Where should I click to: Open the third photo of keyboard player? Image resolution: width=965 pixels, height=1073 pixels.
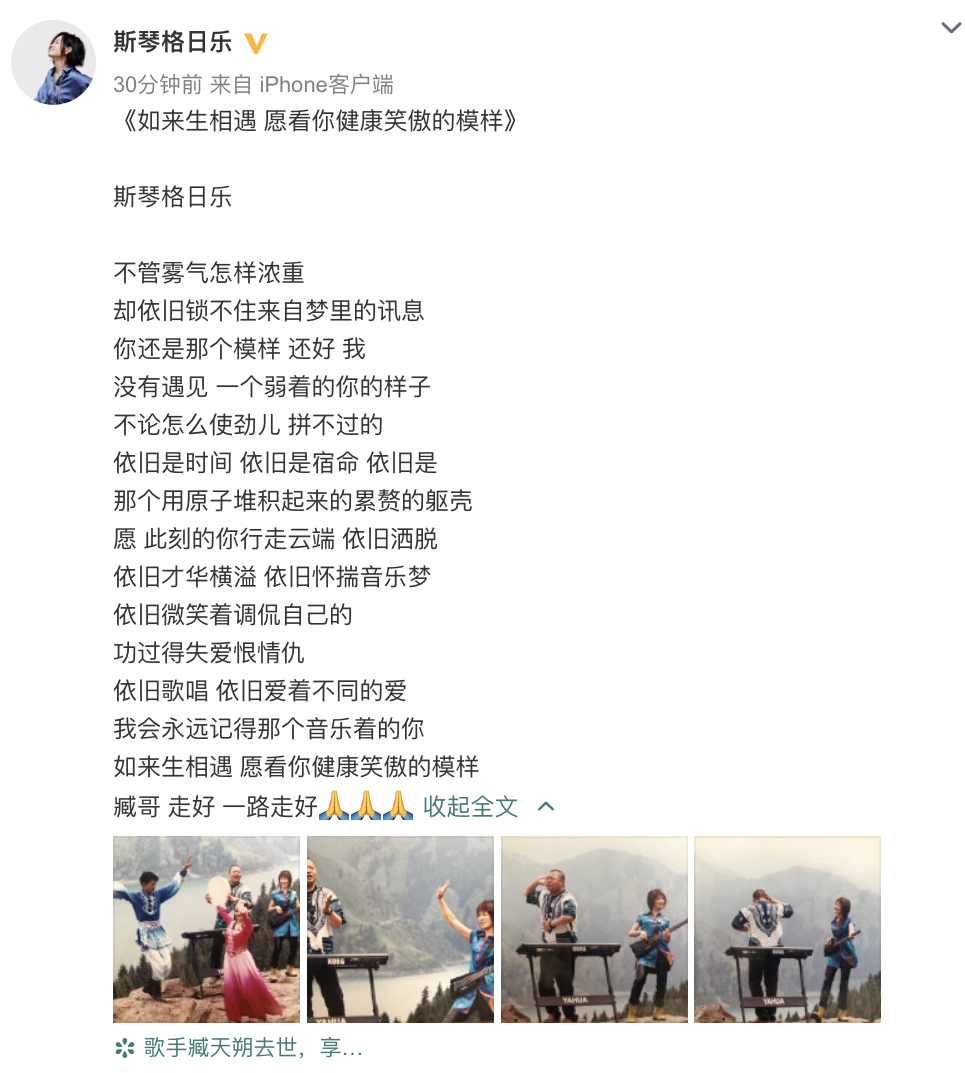594,929
